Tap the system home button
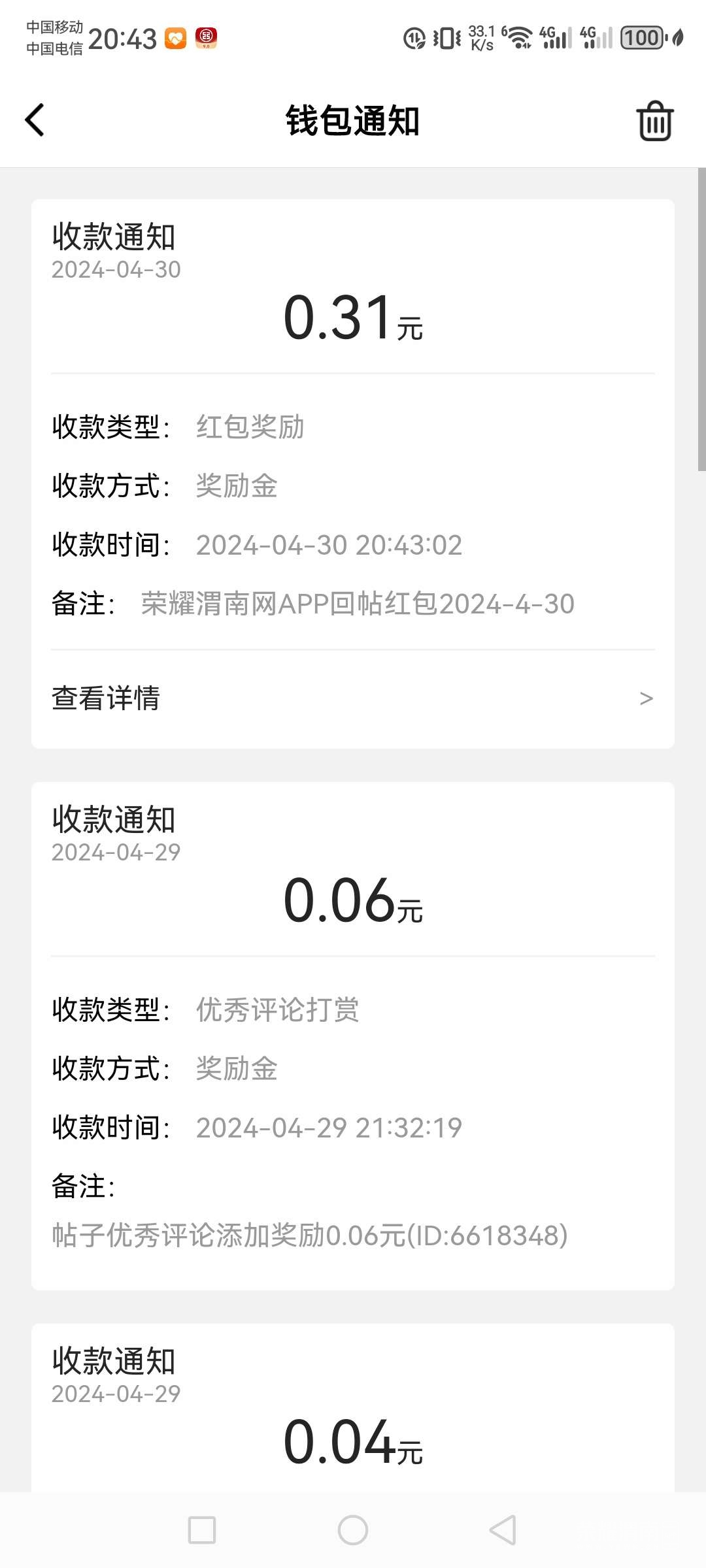This screenshot has width=706, height=1568. (x=353, y=1530)
